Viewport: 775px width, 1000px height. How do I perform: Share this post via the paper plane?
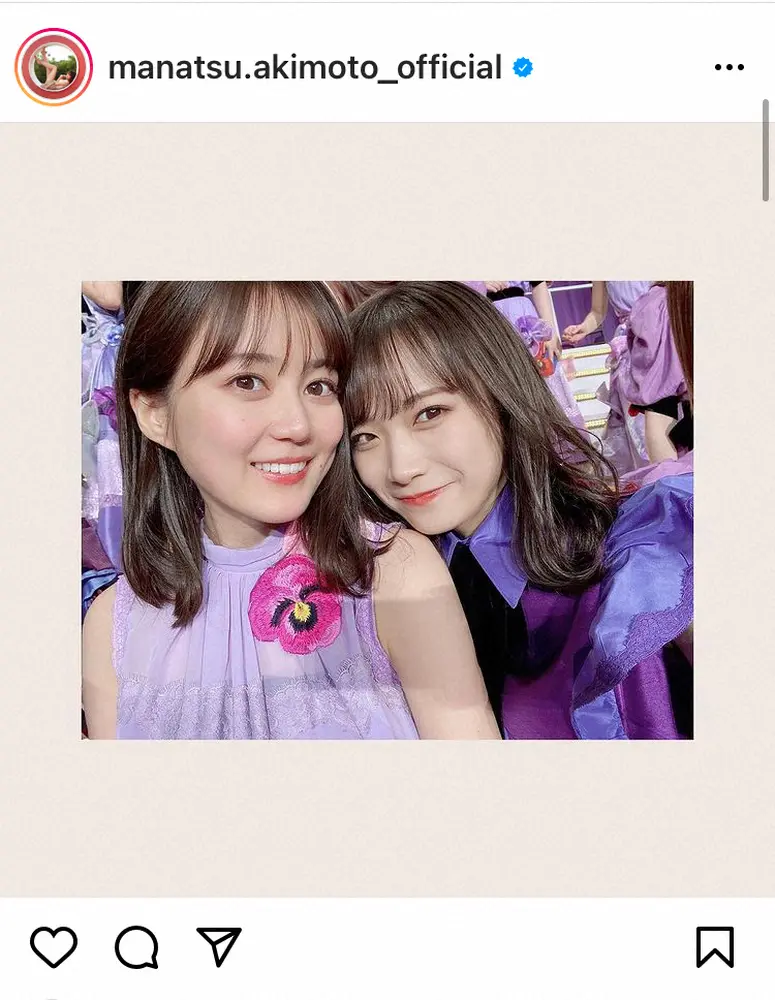(x=218, y=947)
